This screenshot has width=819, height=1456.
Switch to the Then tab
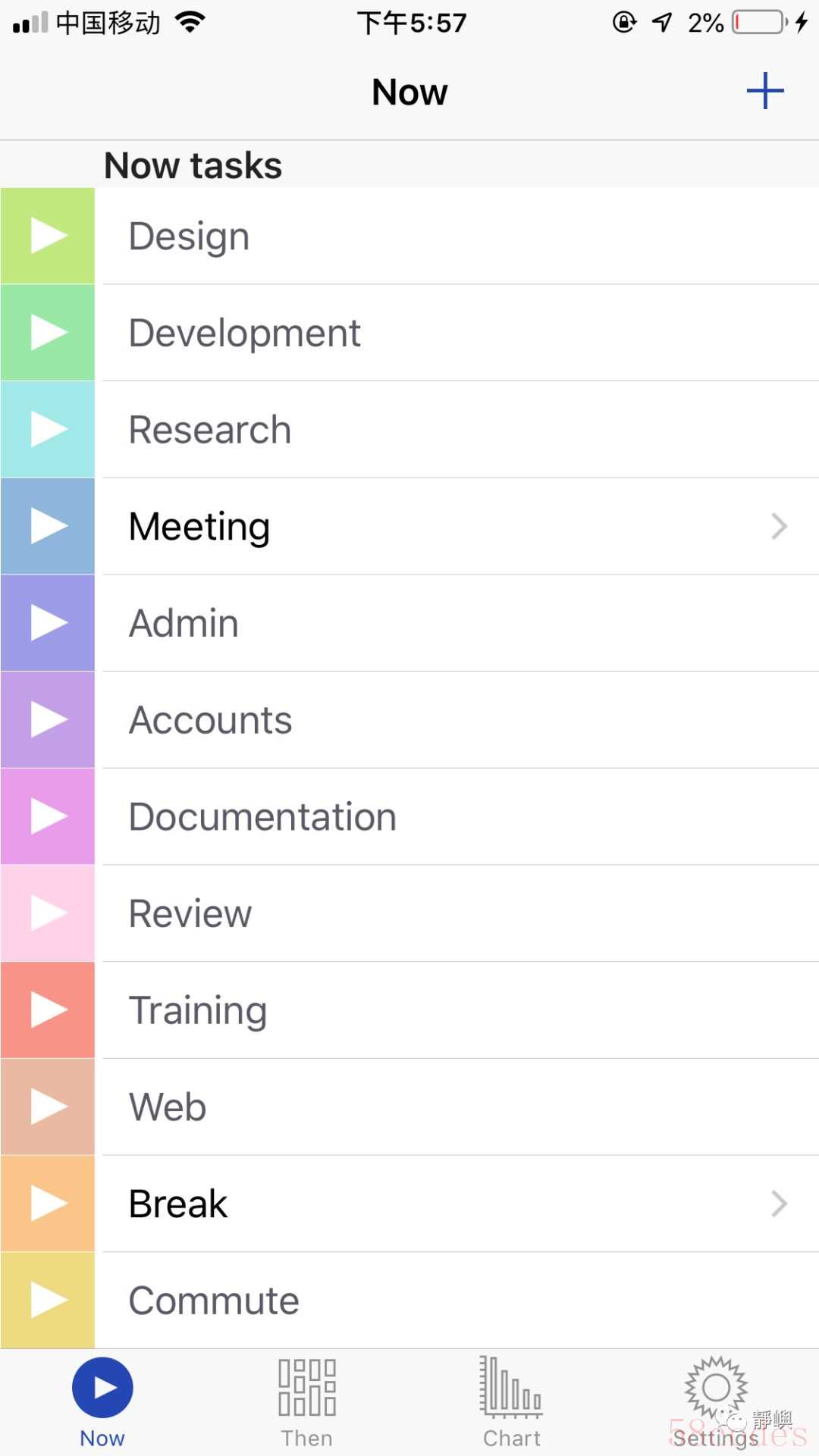(x=307, y=1403)
